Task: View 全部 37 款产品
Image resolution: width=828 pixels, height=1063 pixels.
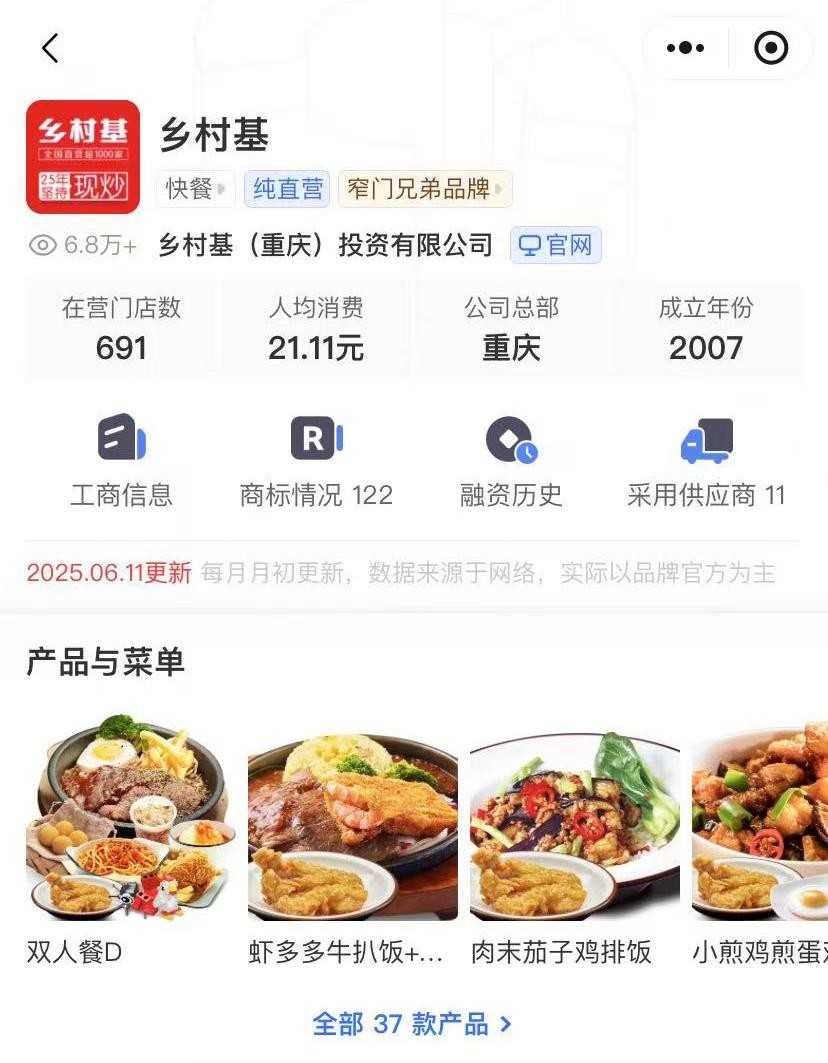Action: [x=412, y=1024]
